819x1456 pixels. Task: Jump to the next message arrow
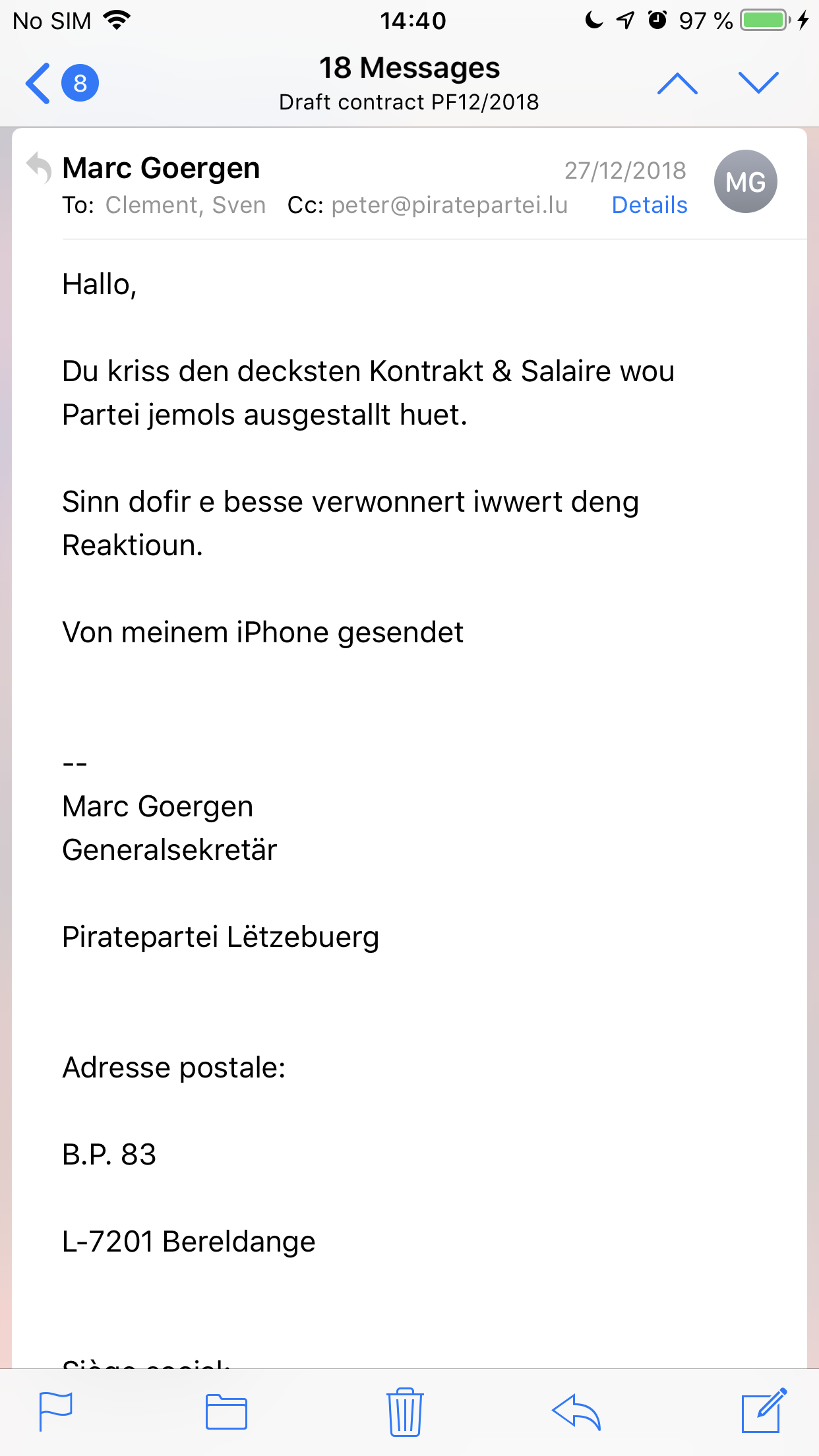(758, 83)
